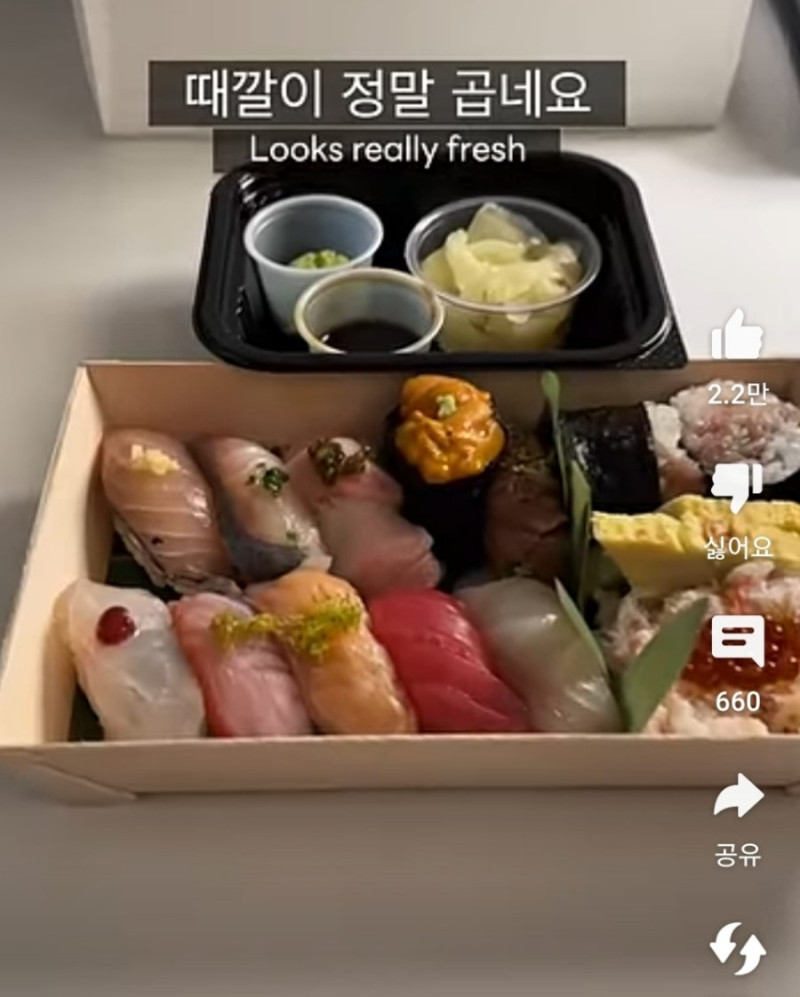The image size is (800, 997).
Task: Tap the remix icon
Action: click(x=737, y=947)
